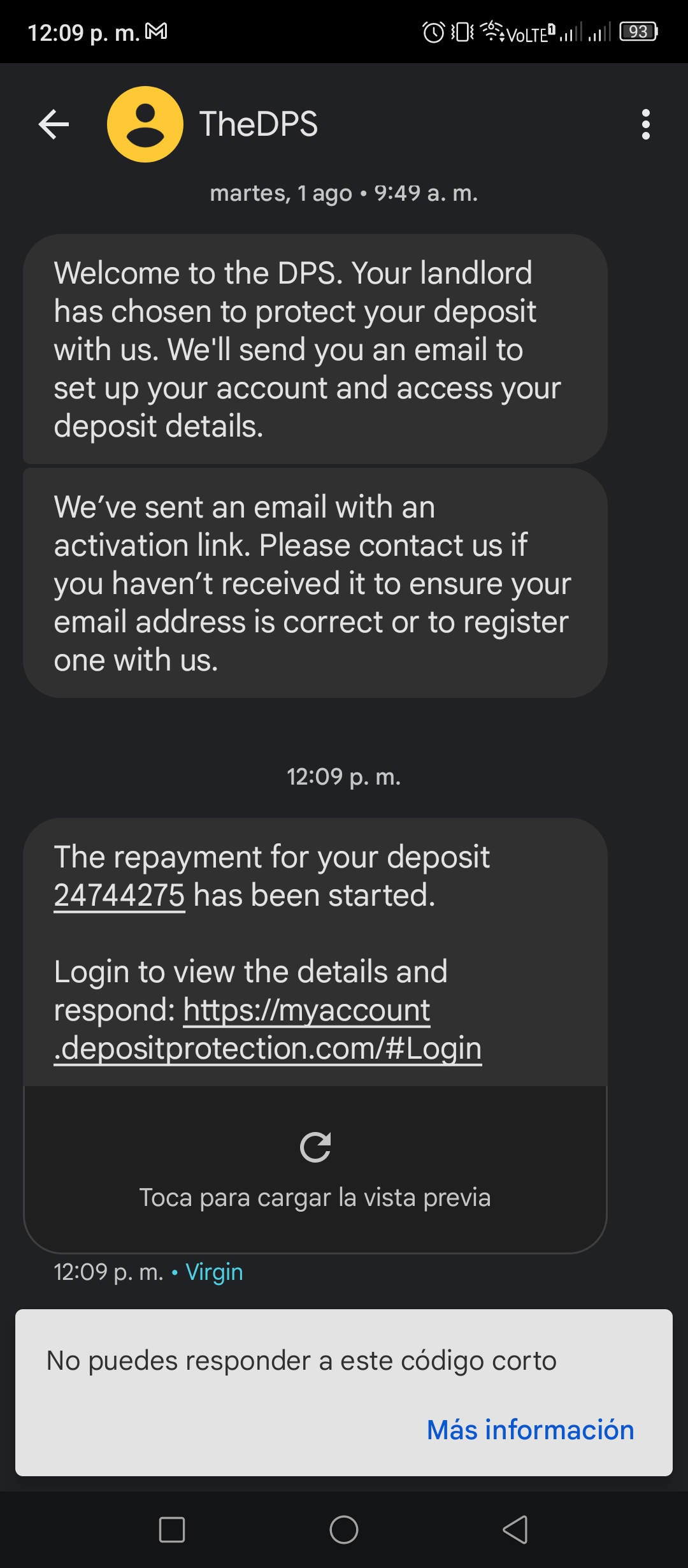Show recent apps from navigation bar

coord(172,1530)
